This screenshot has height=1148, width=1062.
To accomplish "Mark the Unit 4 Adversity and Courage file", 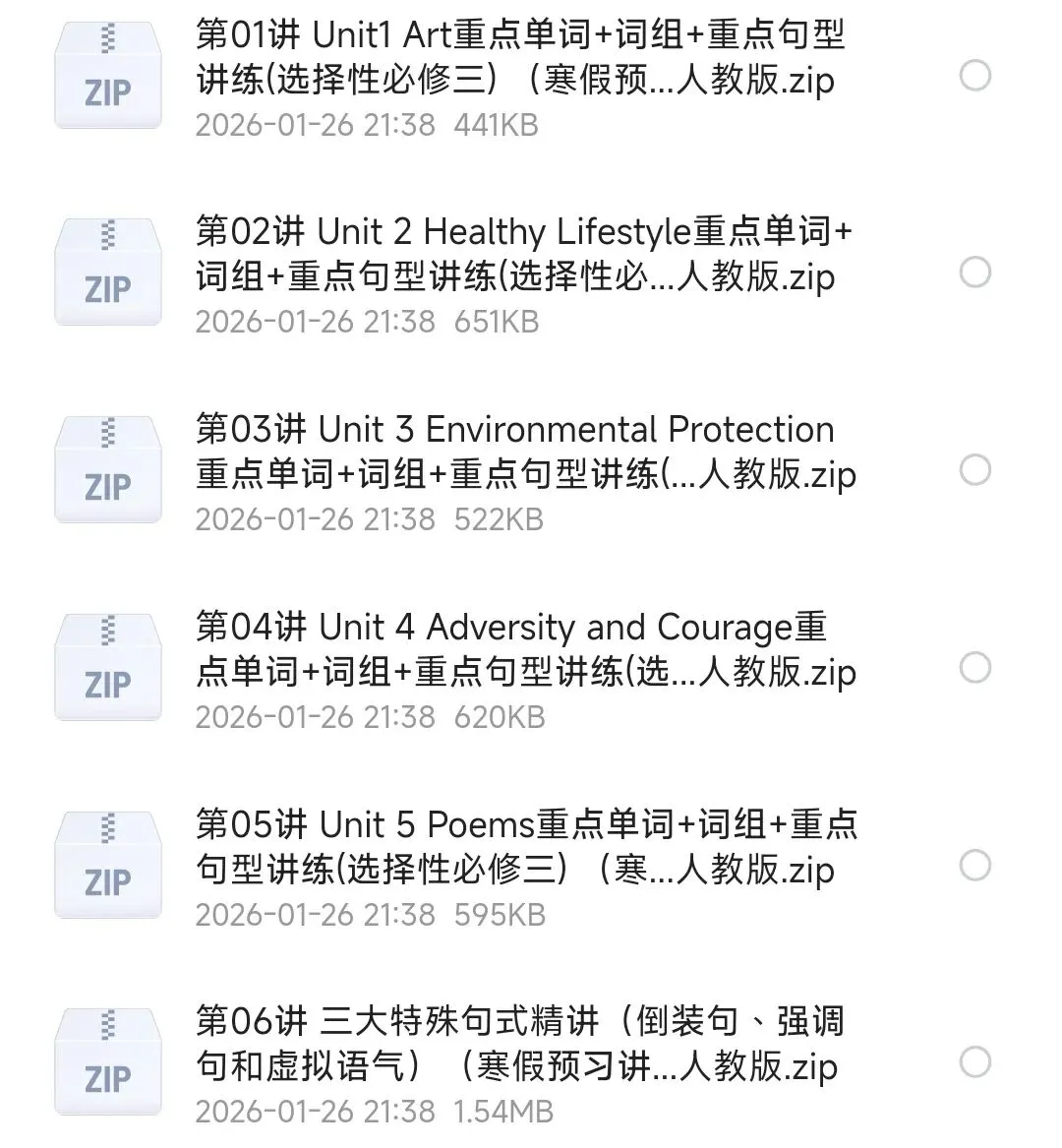I will coord(974,668).
